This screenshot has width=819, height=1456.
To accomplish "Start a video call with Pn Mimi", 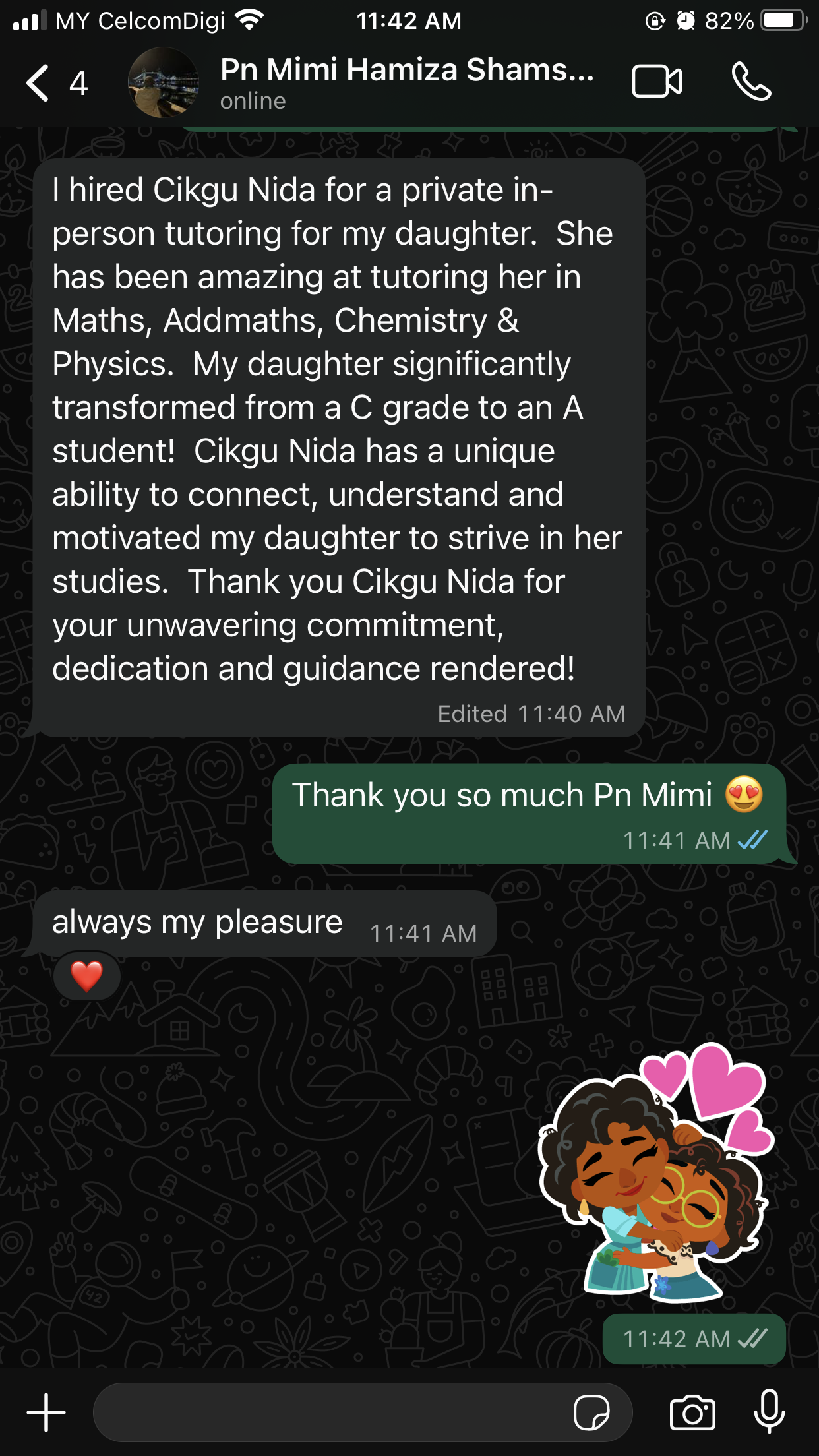I will [657, 82].
